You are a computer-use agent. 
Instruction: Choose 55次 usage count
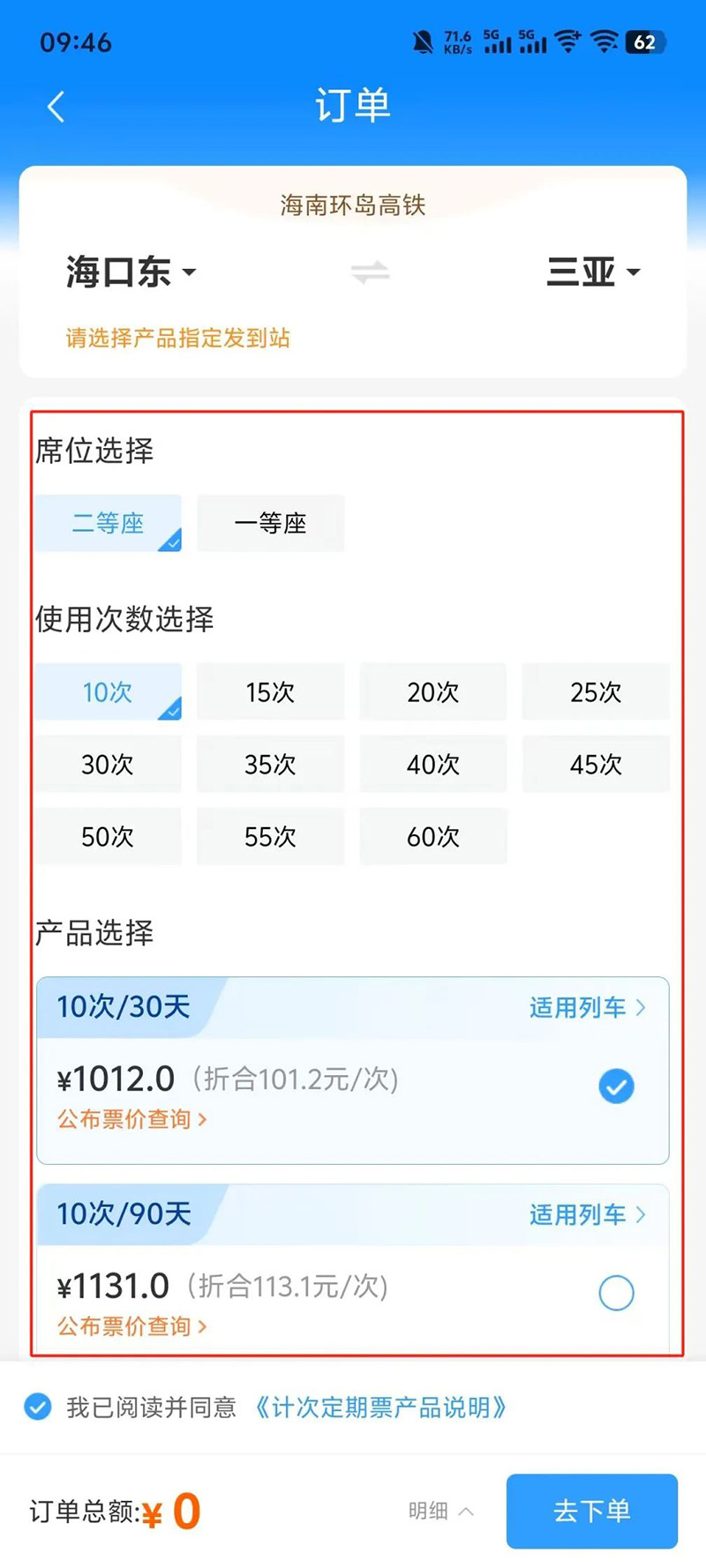coord(270,837)
